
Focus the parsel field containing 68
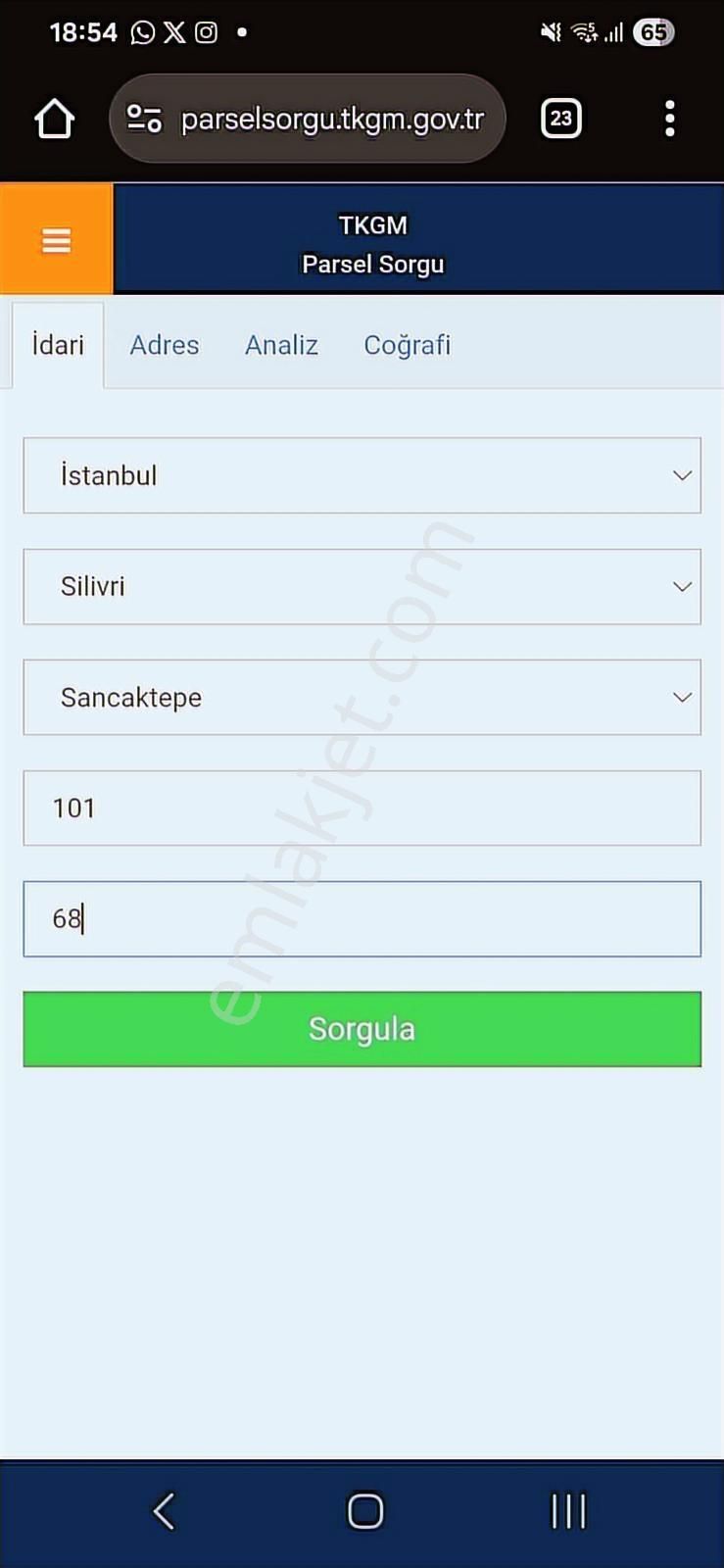362,918
